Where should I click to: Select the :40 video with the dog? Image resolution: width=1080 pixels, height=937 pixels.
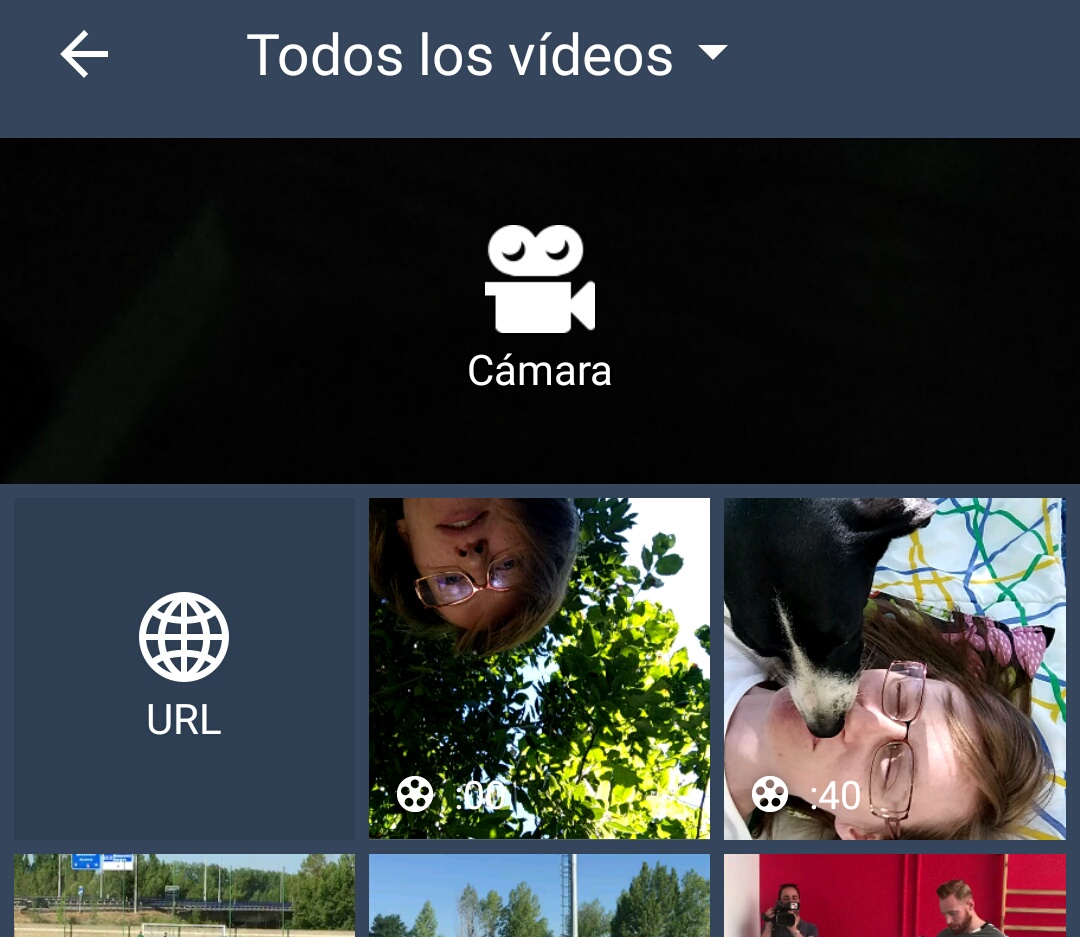click(894, 668)
